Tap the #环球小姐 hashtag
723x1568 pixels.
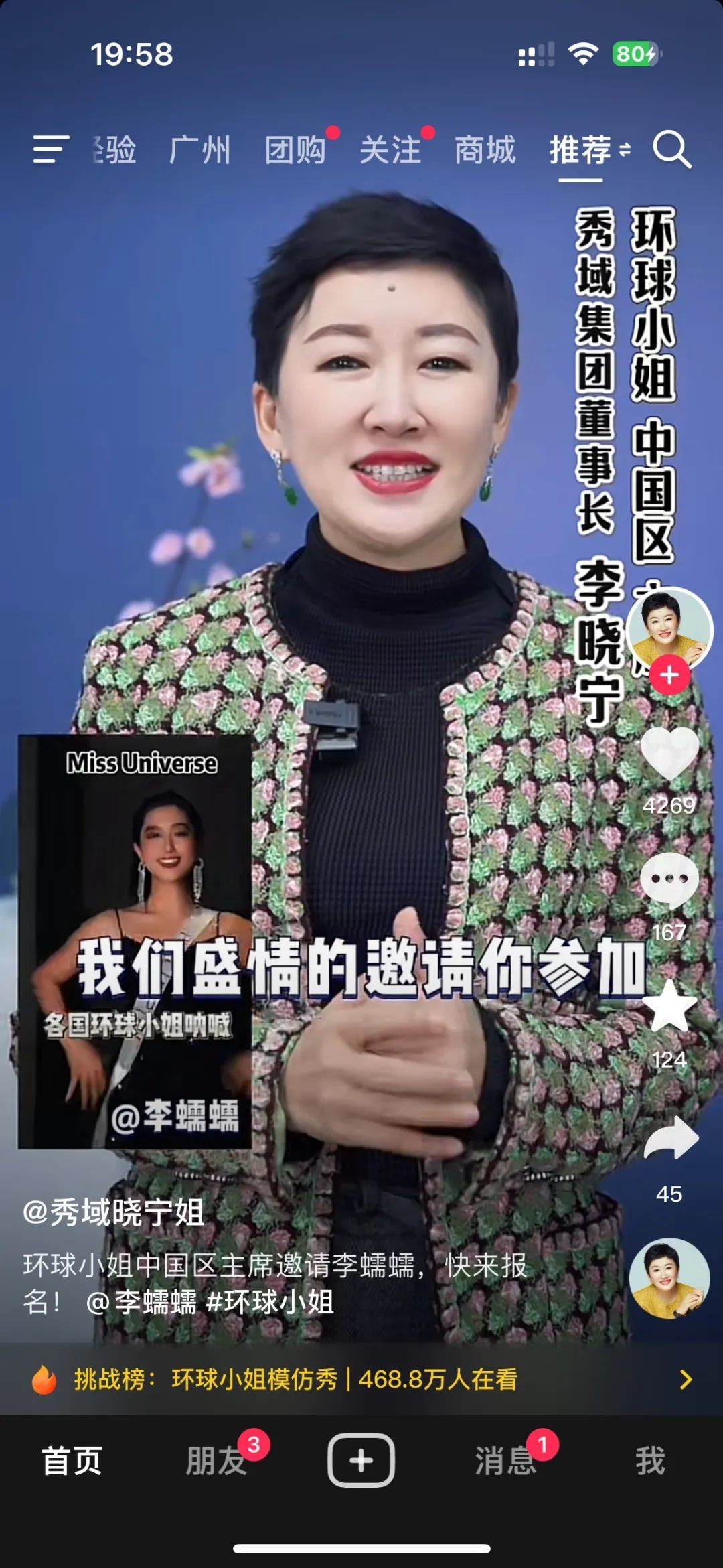[270, 1302]
